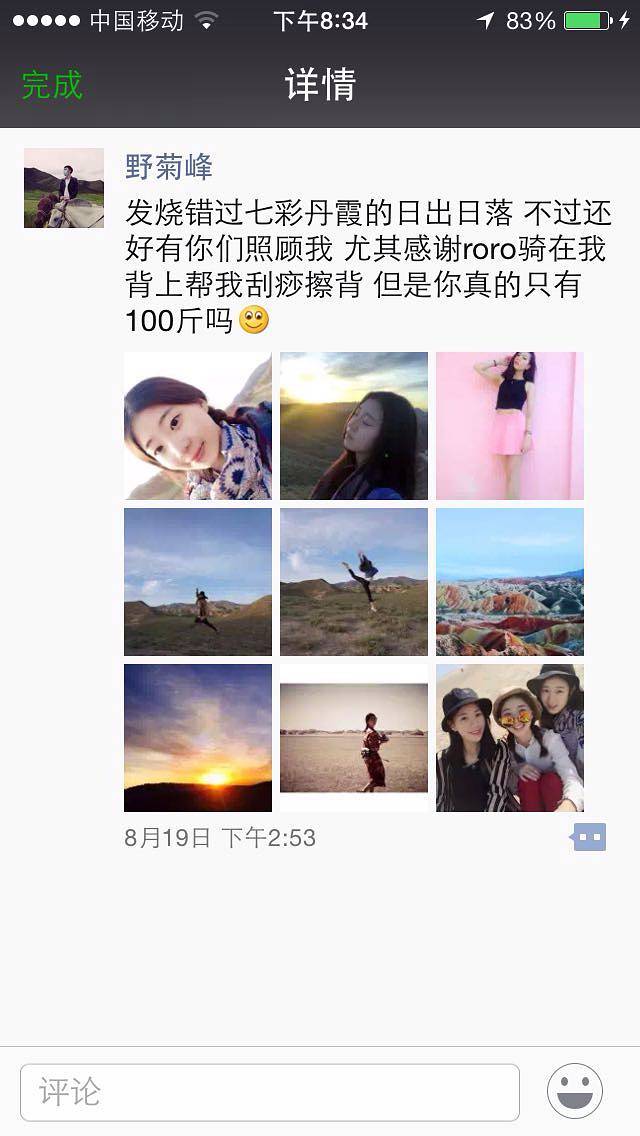
Task: Open the poster name 野菊峰
Action: tap(168, 166)
